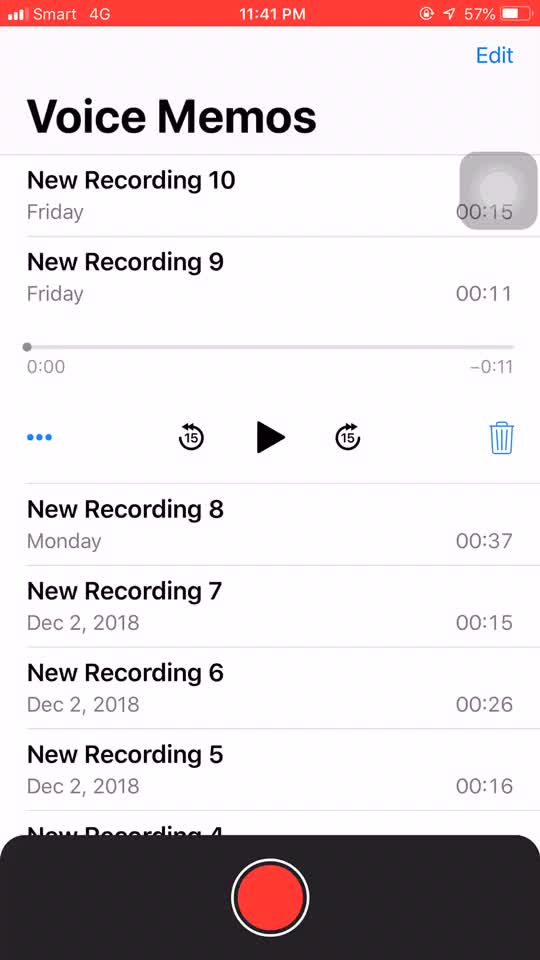Open the three-dot options menu
This screenshot has height=960, width=540.
pos(39,437)
